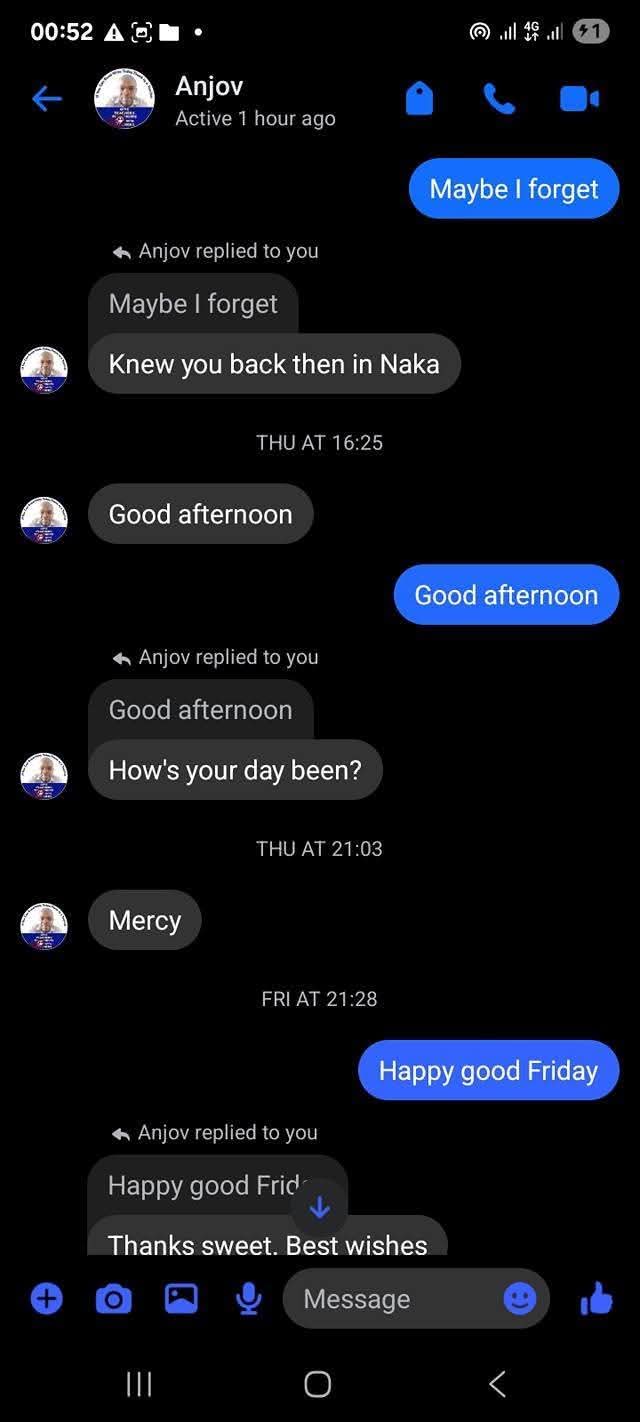The width and height of the screenshot is (640, 1422).
Task: Go back to the chats list
Action: [x=47, y=99]
